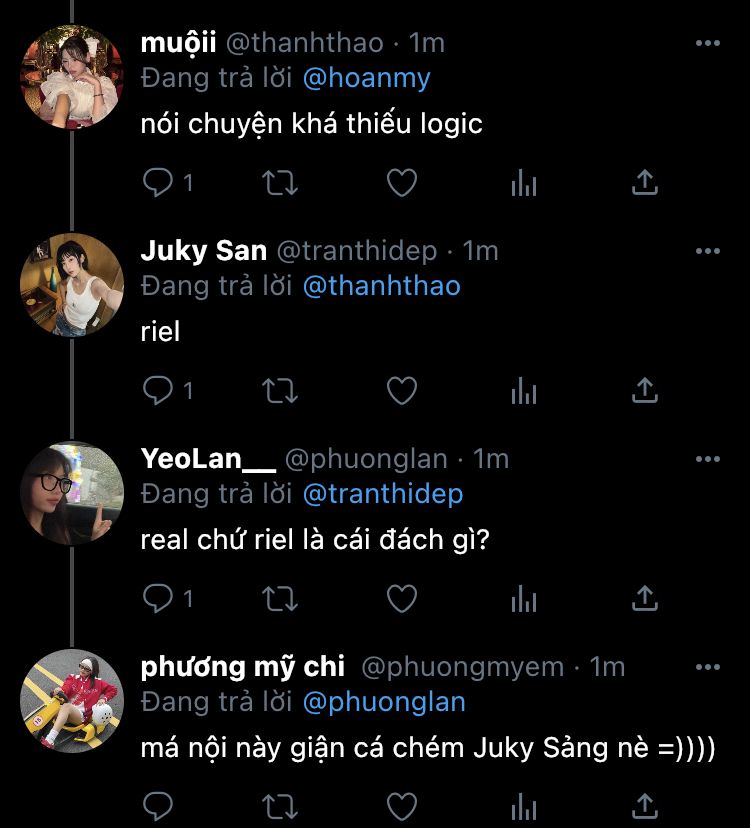Reply to YeoLan__'s comment
750x828 pixels.
coord(159,598)
